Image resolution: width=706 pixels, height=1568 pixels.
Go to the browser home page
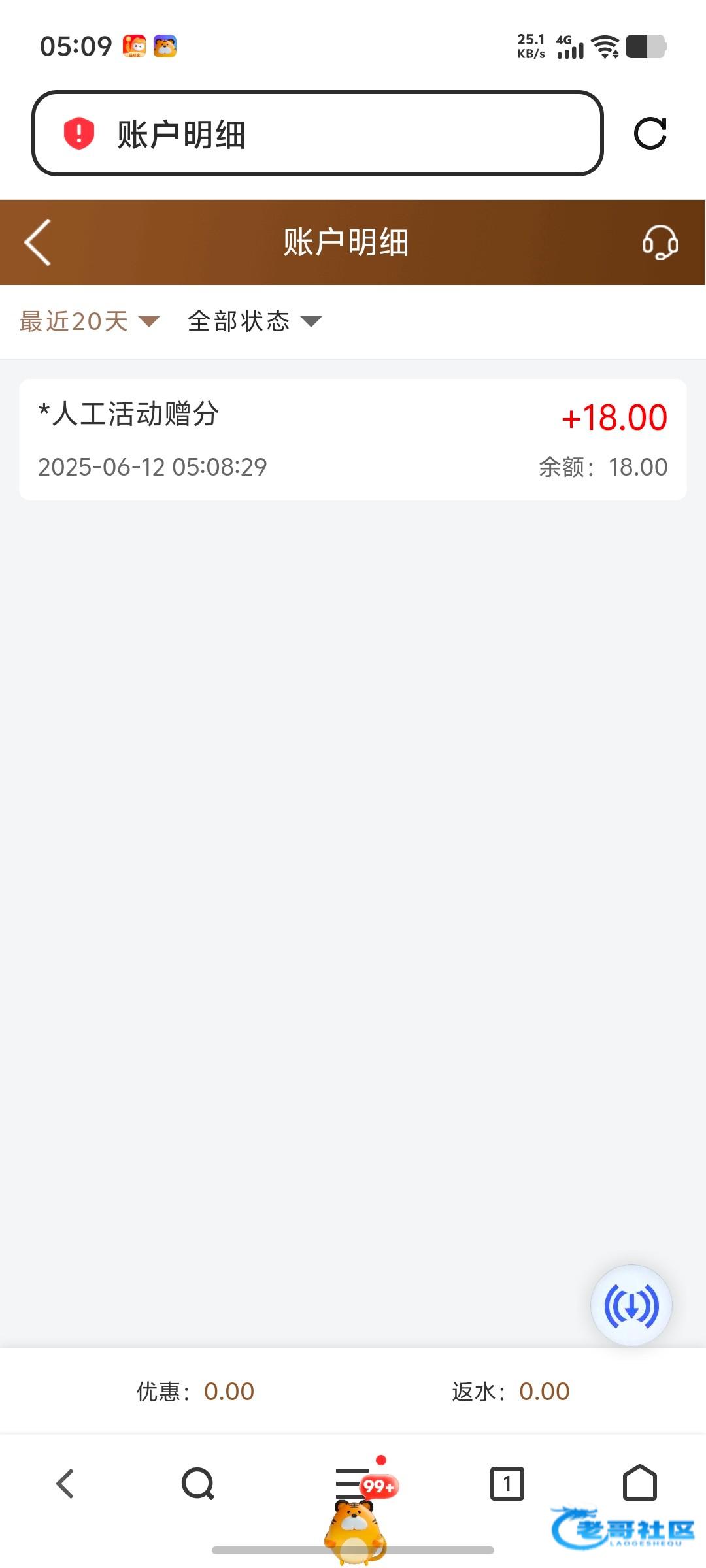(639, 1483)
